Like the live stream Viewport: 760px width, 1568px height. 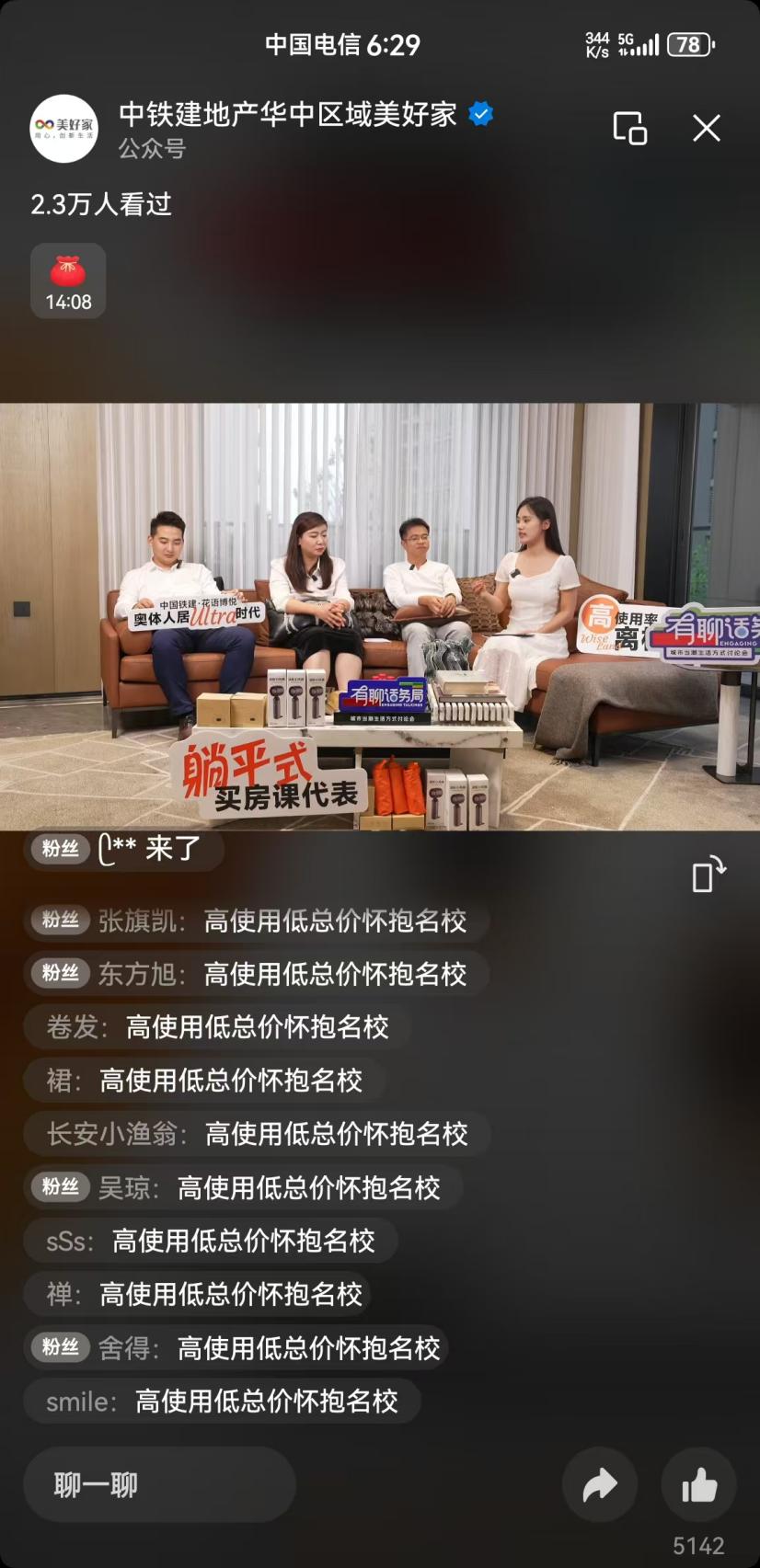click(x=698, y=1485)
